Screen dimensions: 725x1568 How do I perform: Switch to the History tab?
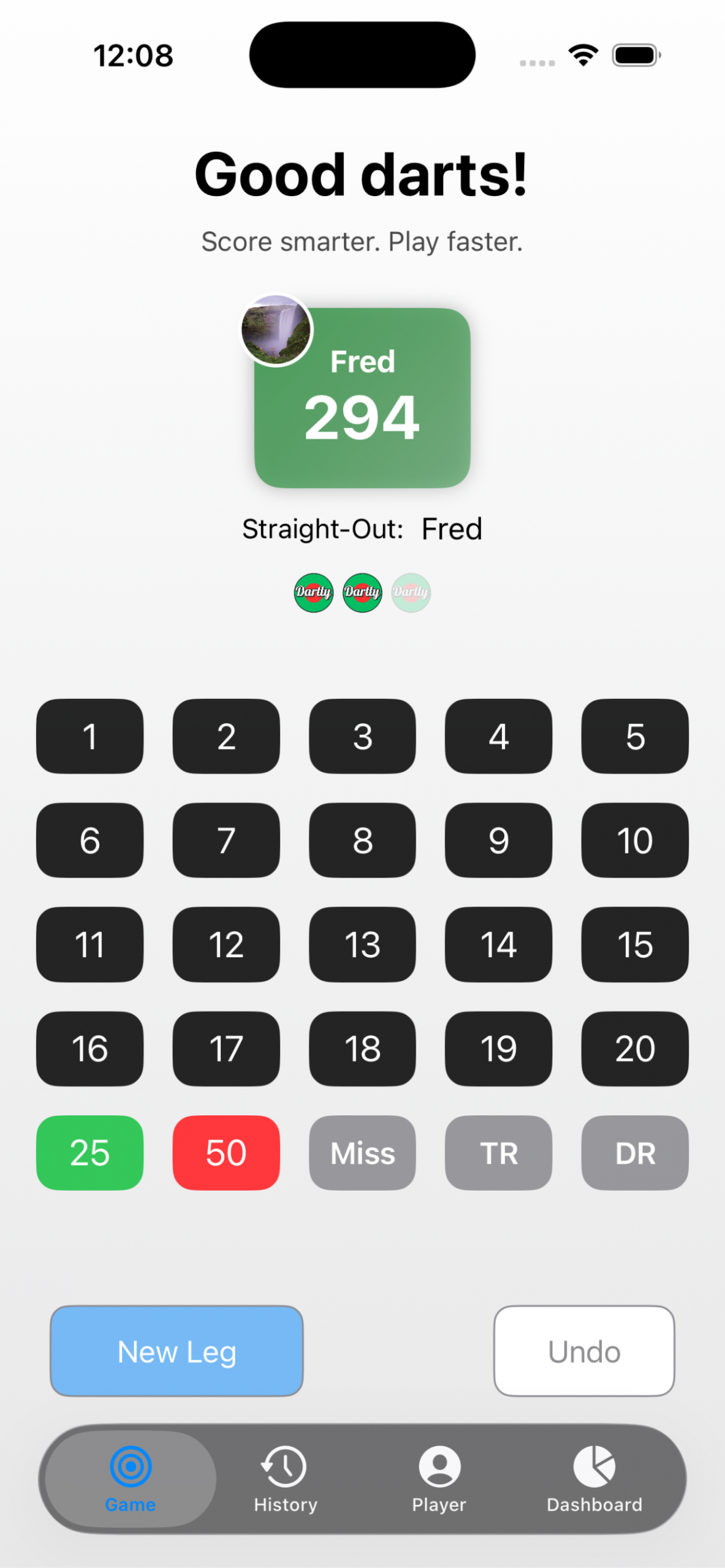coord(285,1478)
